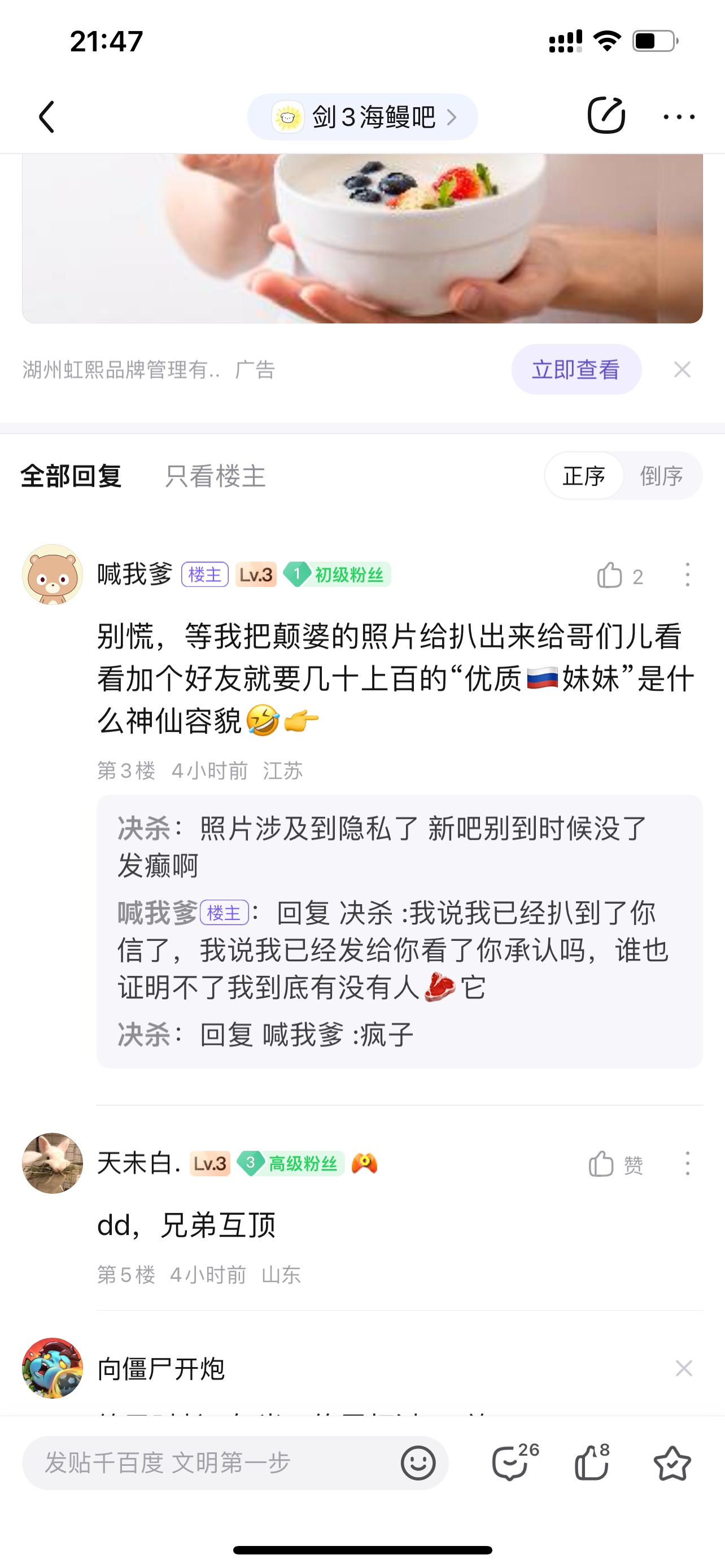The image size is (725, 1568).
Task: Tap the share icon in top bar
Action: (x=606, y=116)
